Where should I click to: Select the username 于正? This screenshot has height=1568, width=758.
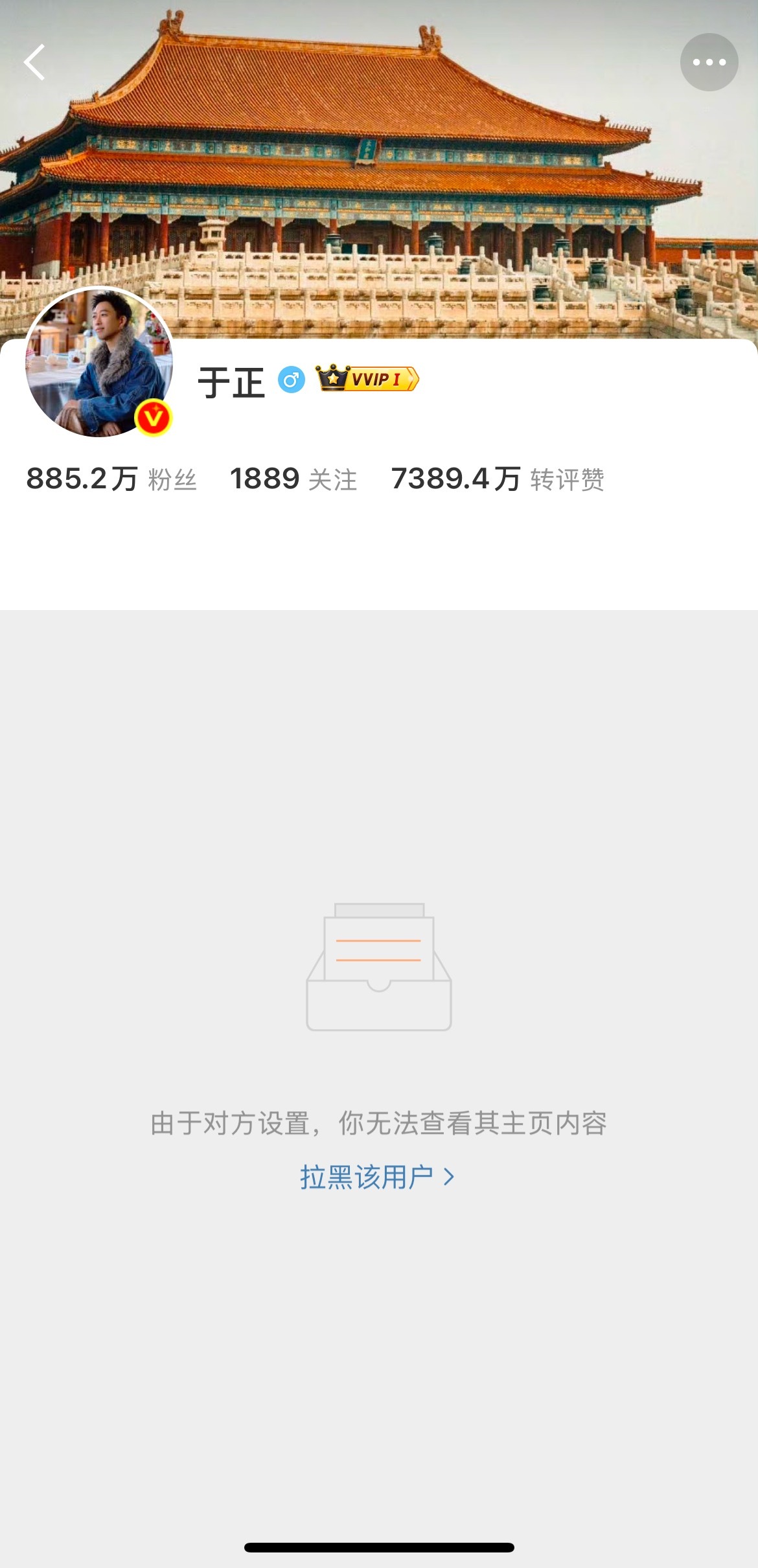[x=230, y=382]
